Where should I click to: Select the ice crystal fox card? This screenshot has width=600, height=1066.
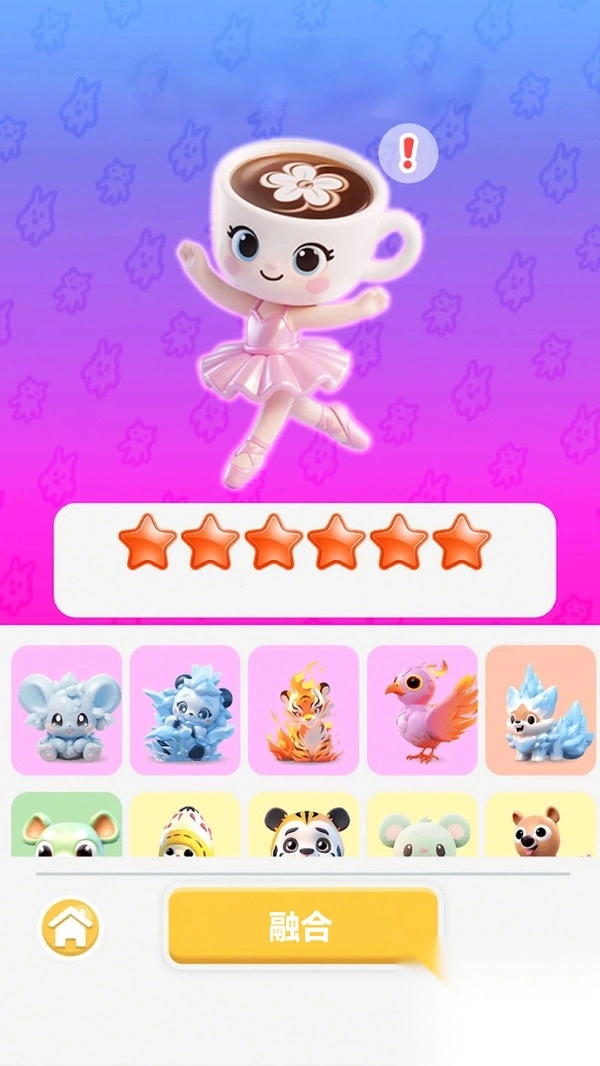pyautogui.click(x=540, y=710)
